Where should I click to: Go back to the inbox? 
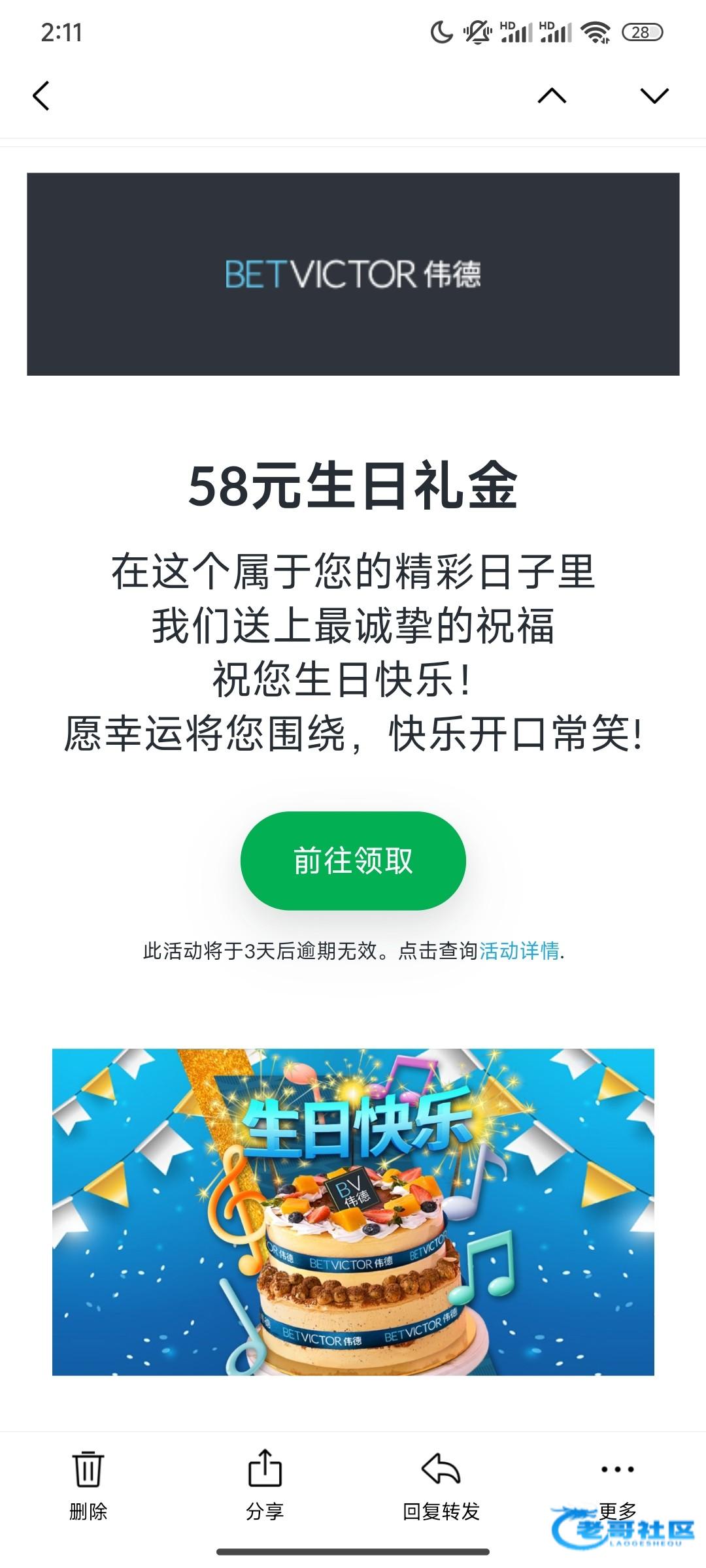click(41, 96)
